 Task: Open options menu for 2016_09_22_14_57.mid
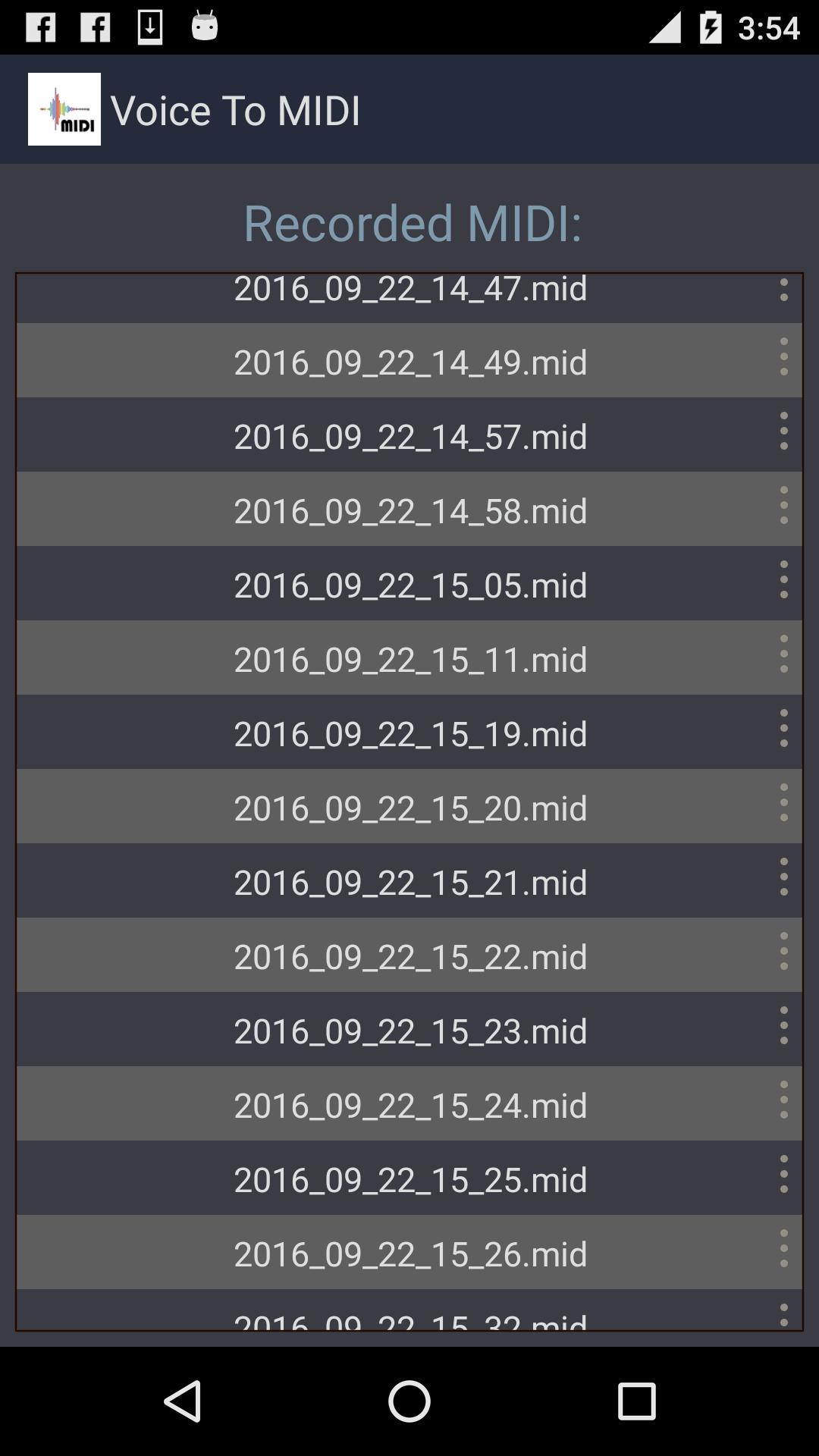point(783,431)
